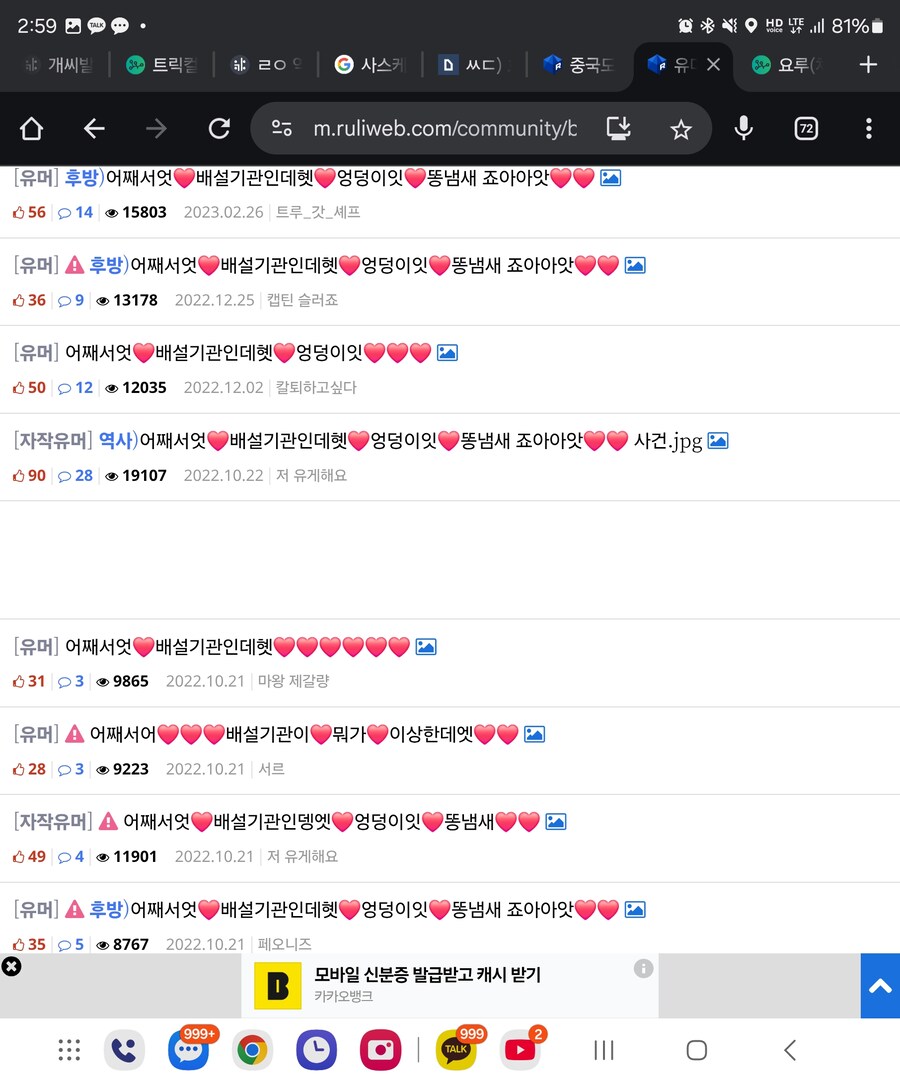Bookmark this page with the star
The height and width of the screenshot is (1081, 900).
pos(681,128)
